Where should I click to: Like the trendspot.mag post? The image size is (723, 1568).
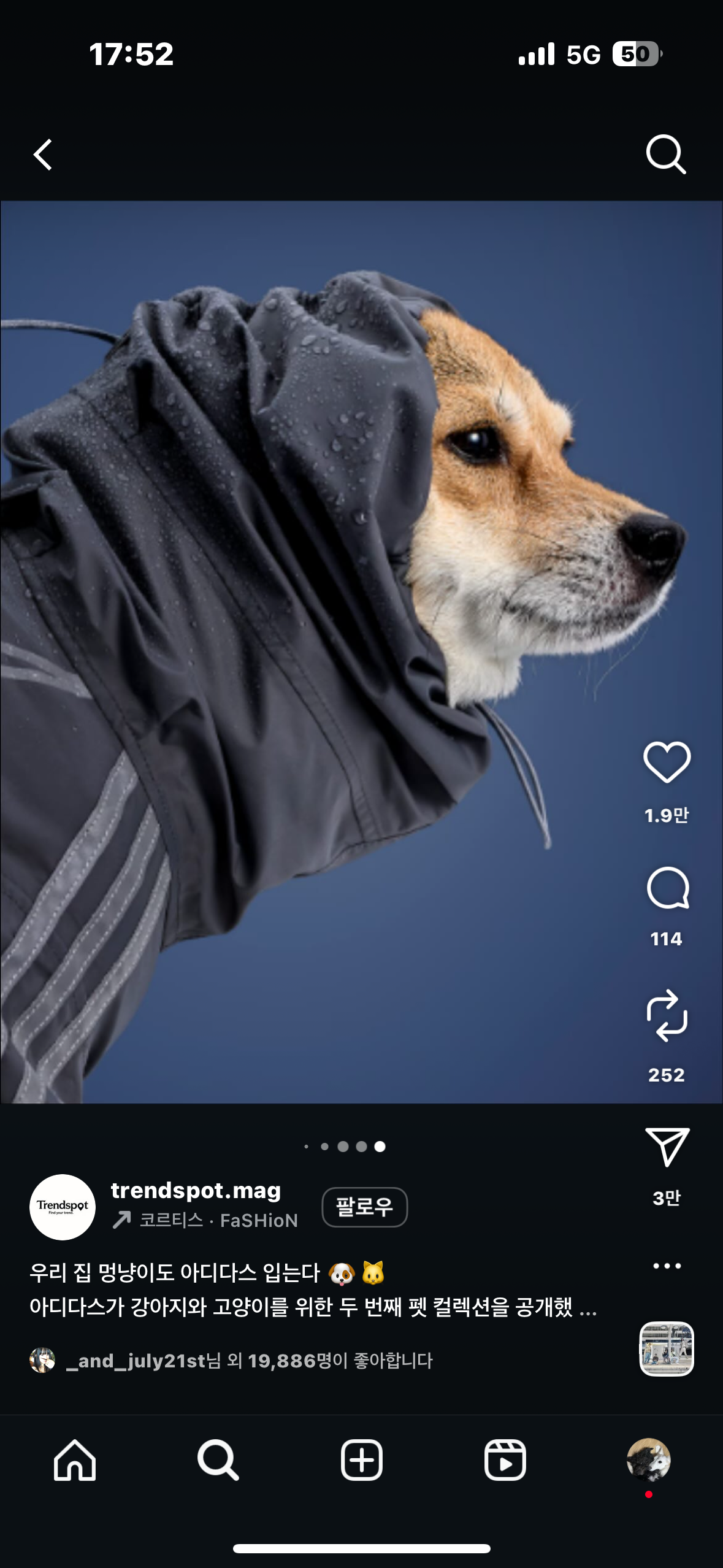click(x=667, y=762)
